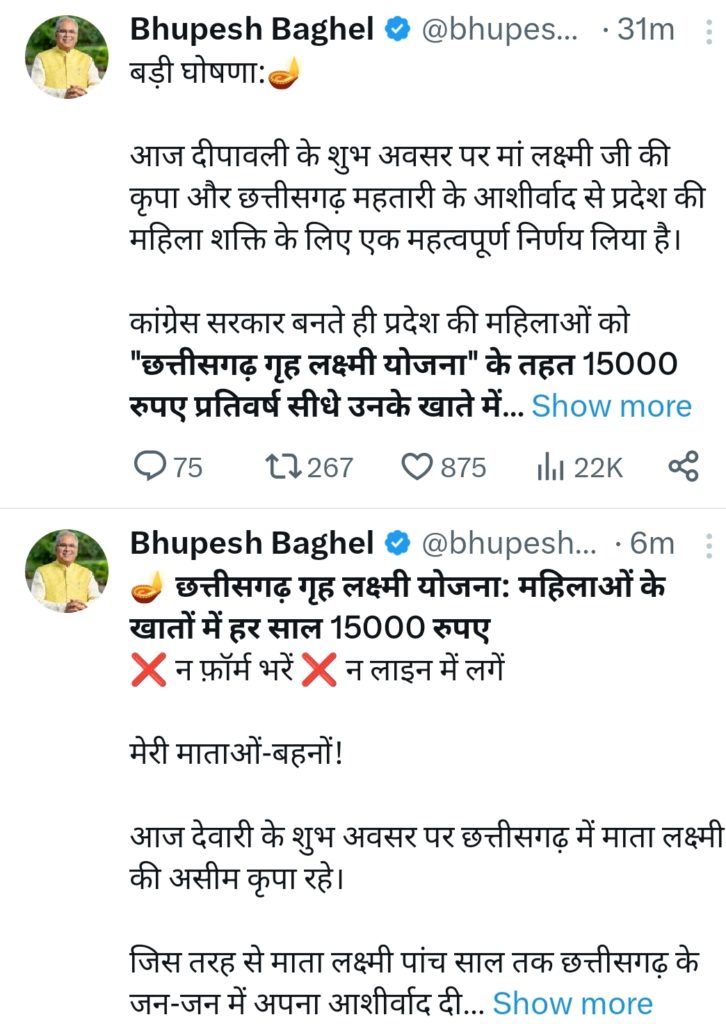Open Bhupesh Baghel's profile photo on 31m tweet
Image resolution: width=726 pixels, height=1024 pixels.
click(66, 58)
